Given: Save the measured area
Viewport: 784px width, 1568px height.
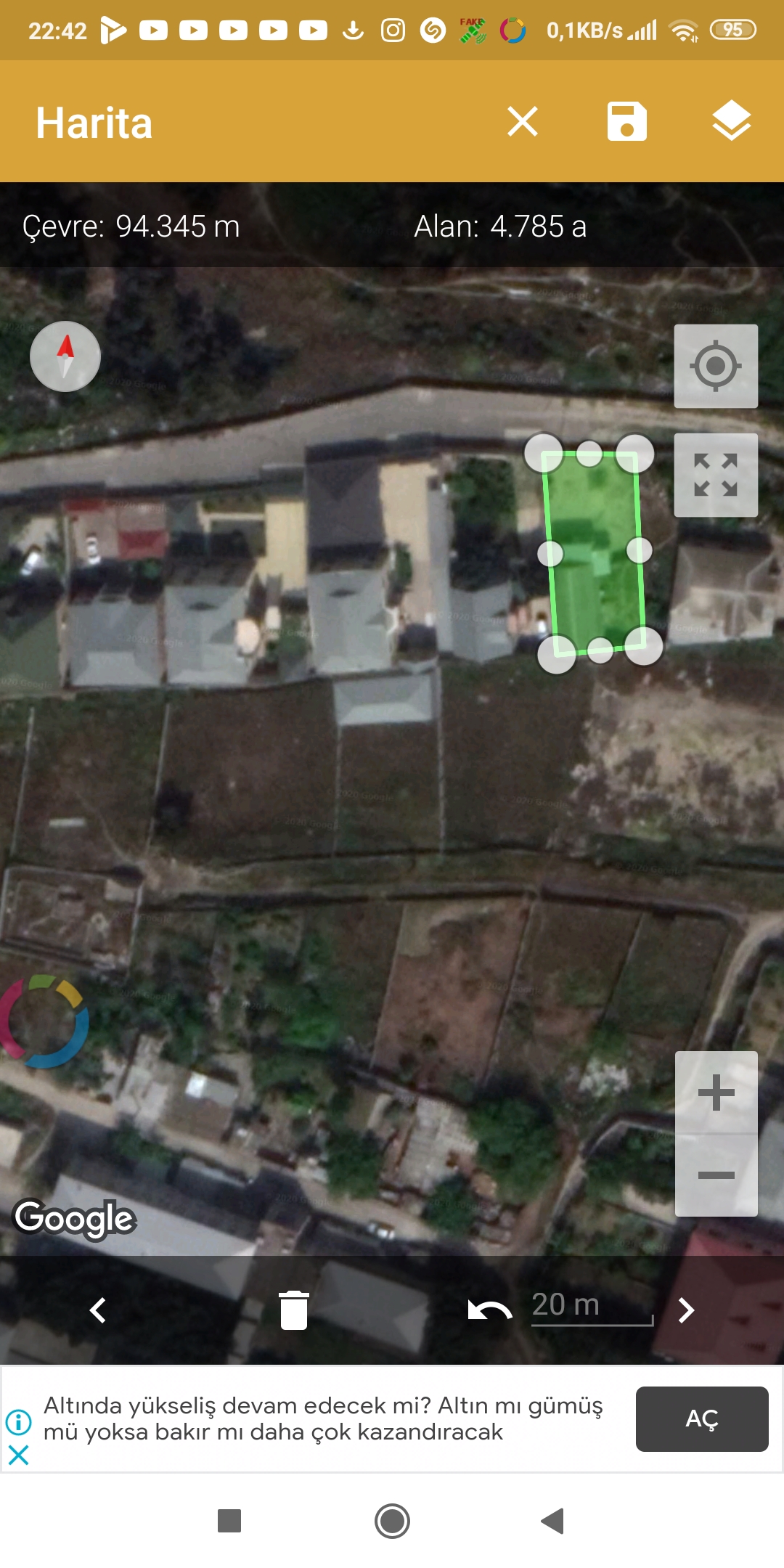Looking at the screenshot, I should (x=627, y=121).
